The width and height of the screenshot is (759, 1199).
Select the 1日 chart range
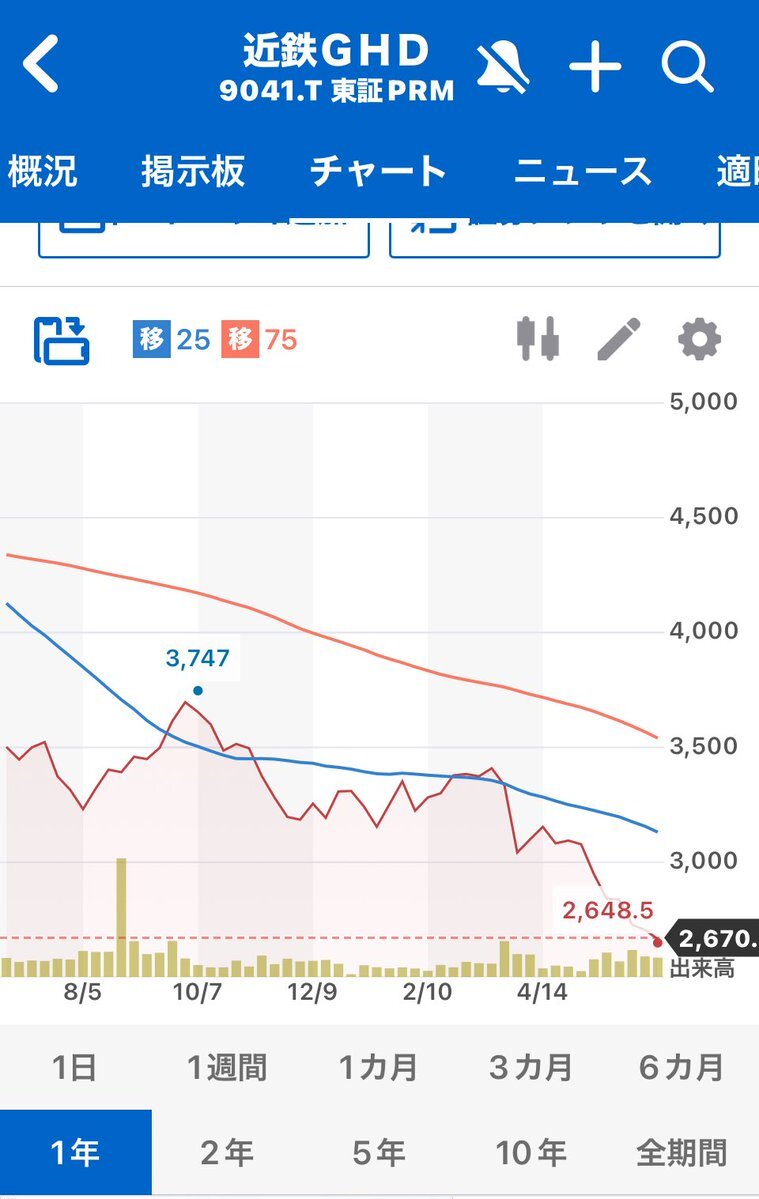pos(74,1067)
